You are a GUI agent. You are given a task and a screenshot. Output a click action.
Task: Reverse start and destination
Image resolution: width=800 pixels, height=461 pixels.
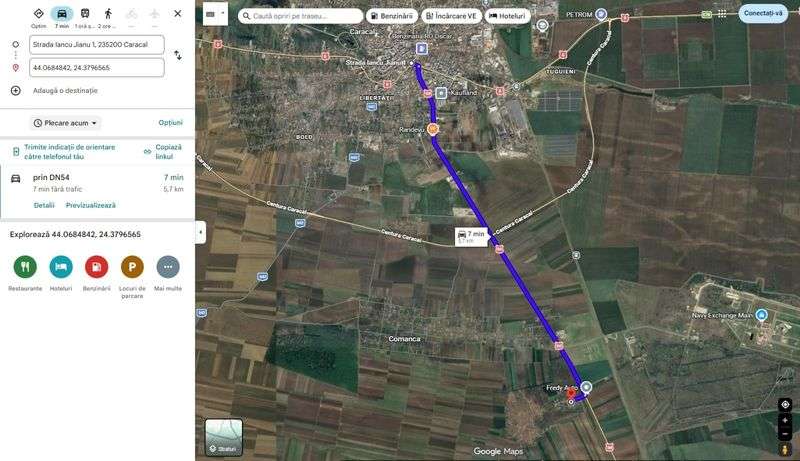(178, 55)
